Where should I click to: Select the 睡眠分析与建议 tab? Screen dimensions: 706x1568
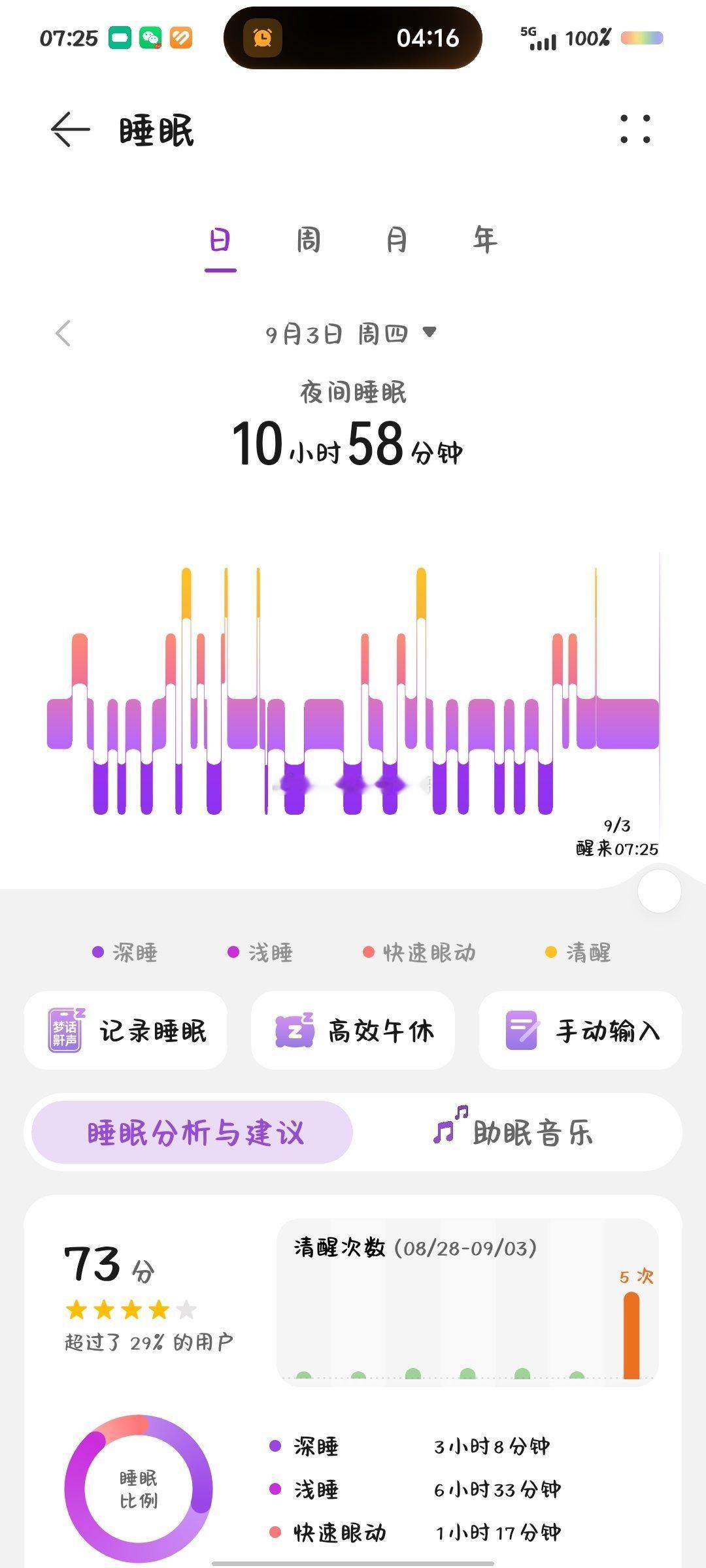click(192, 1132)
